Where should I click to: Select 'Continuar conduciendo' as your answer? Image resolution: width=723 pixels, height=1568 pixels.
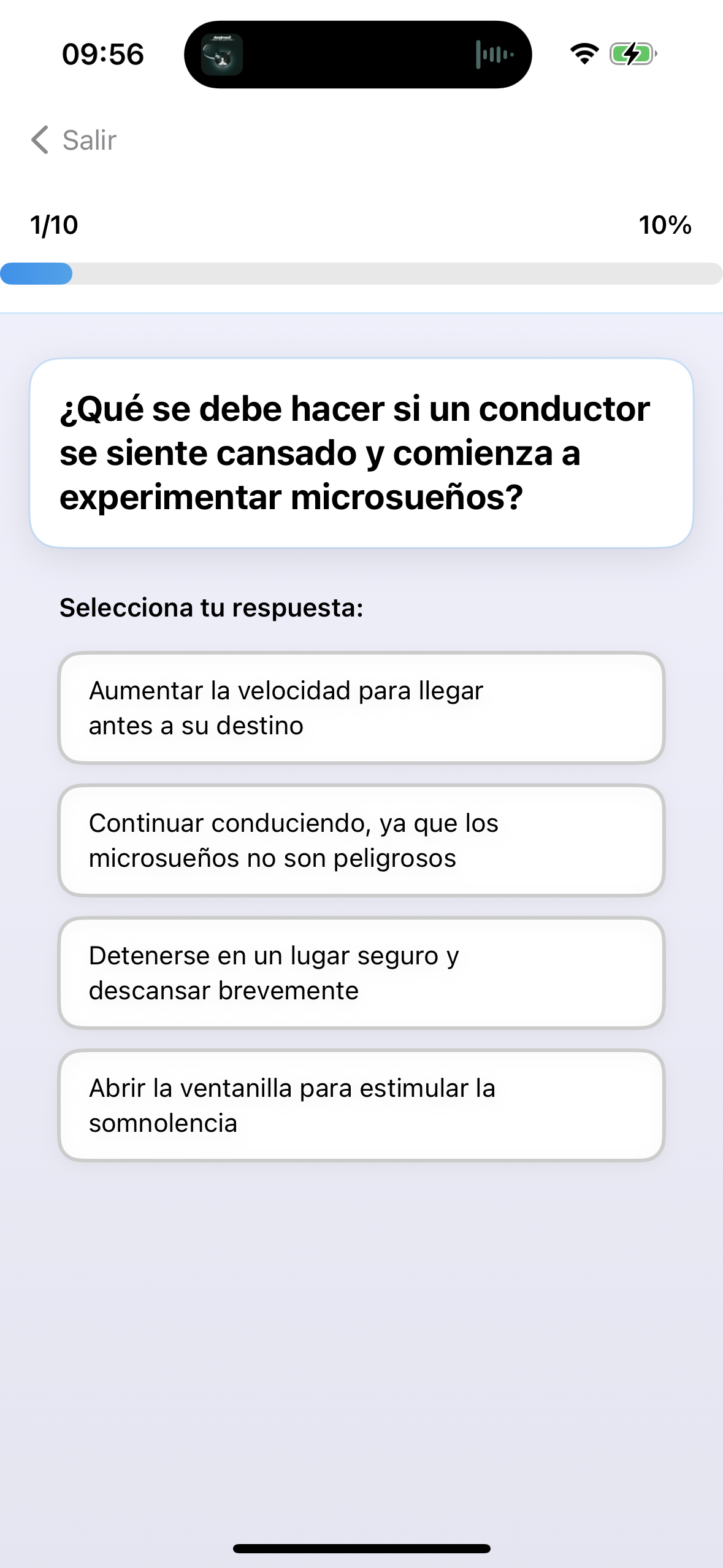click(361, 840)
